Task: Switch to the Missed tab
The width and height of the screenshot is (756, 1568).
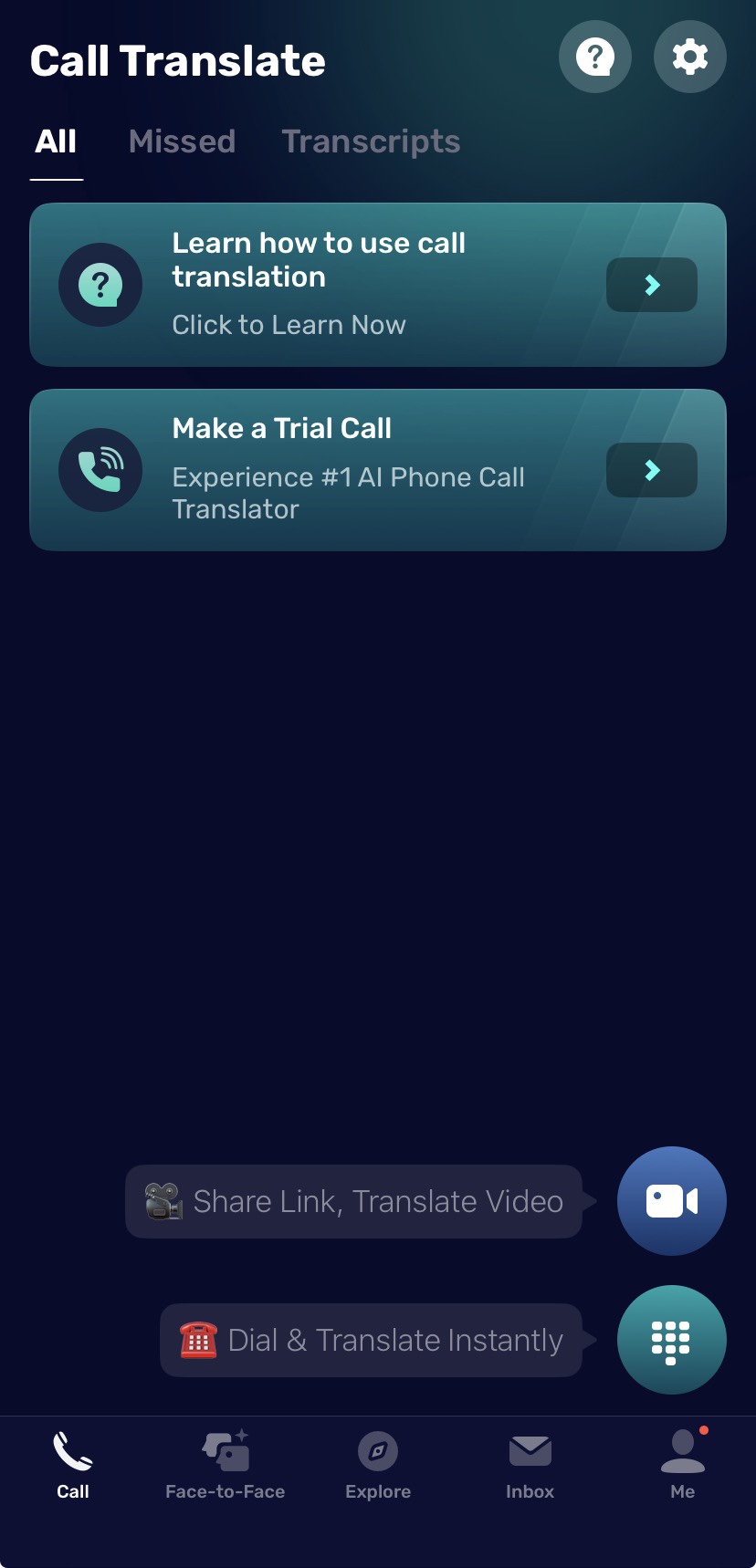Action: (x=182, y=141)
